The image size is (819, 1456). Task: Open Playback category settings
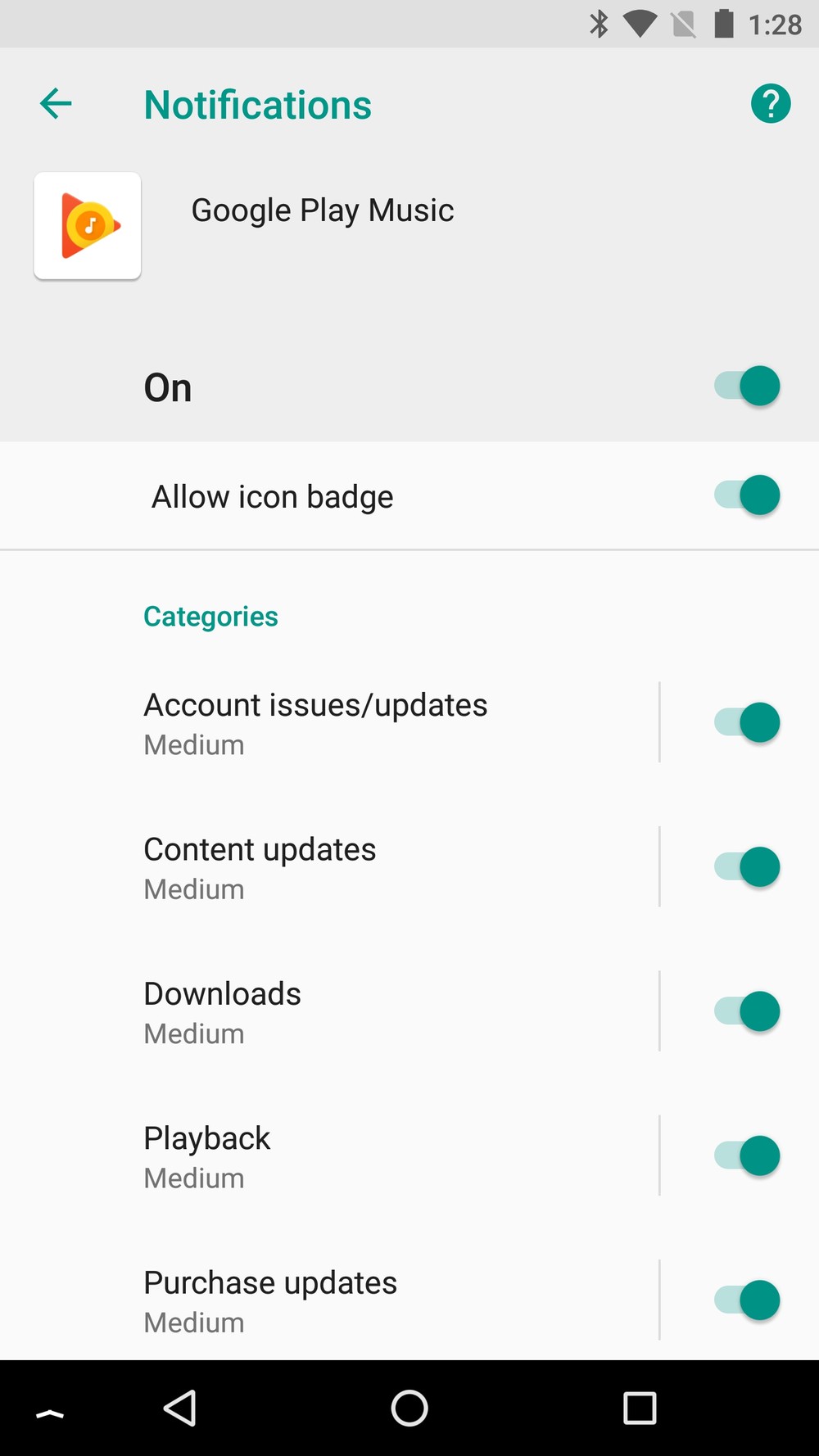[329, 1155]
